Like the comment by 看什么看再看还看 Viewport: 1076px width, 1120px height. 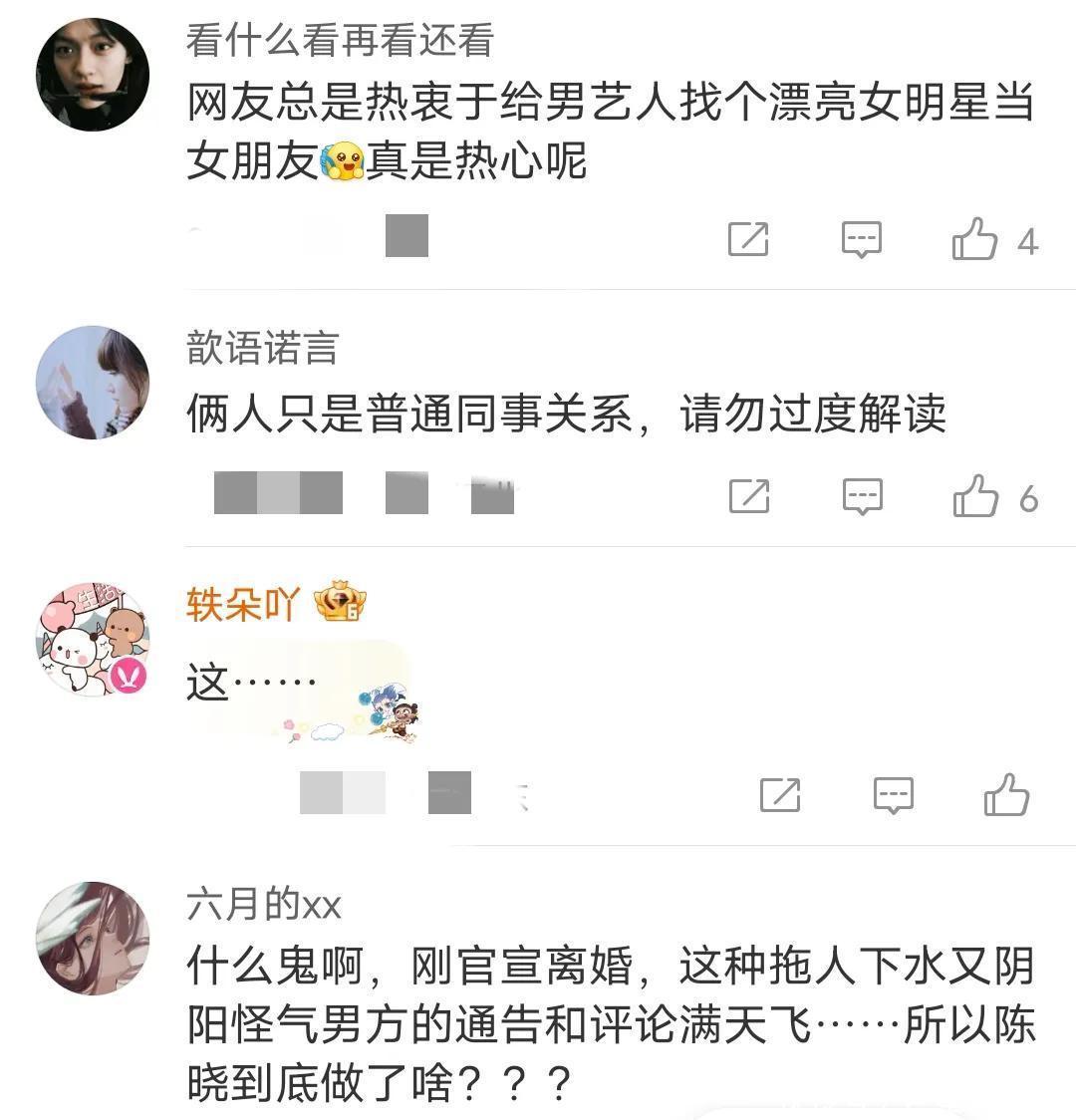pos(975,239)
